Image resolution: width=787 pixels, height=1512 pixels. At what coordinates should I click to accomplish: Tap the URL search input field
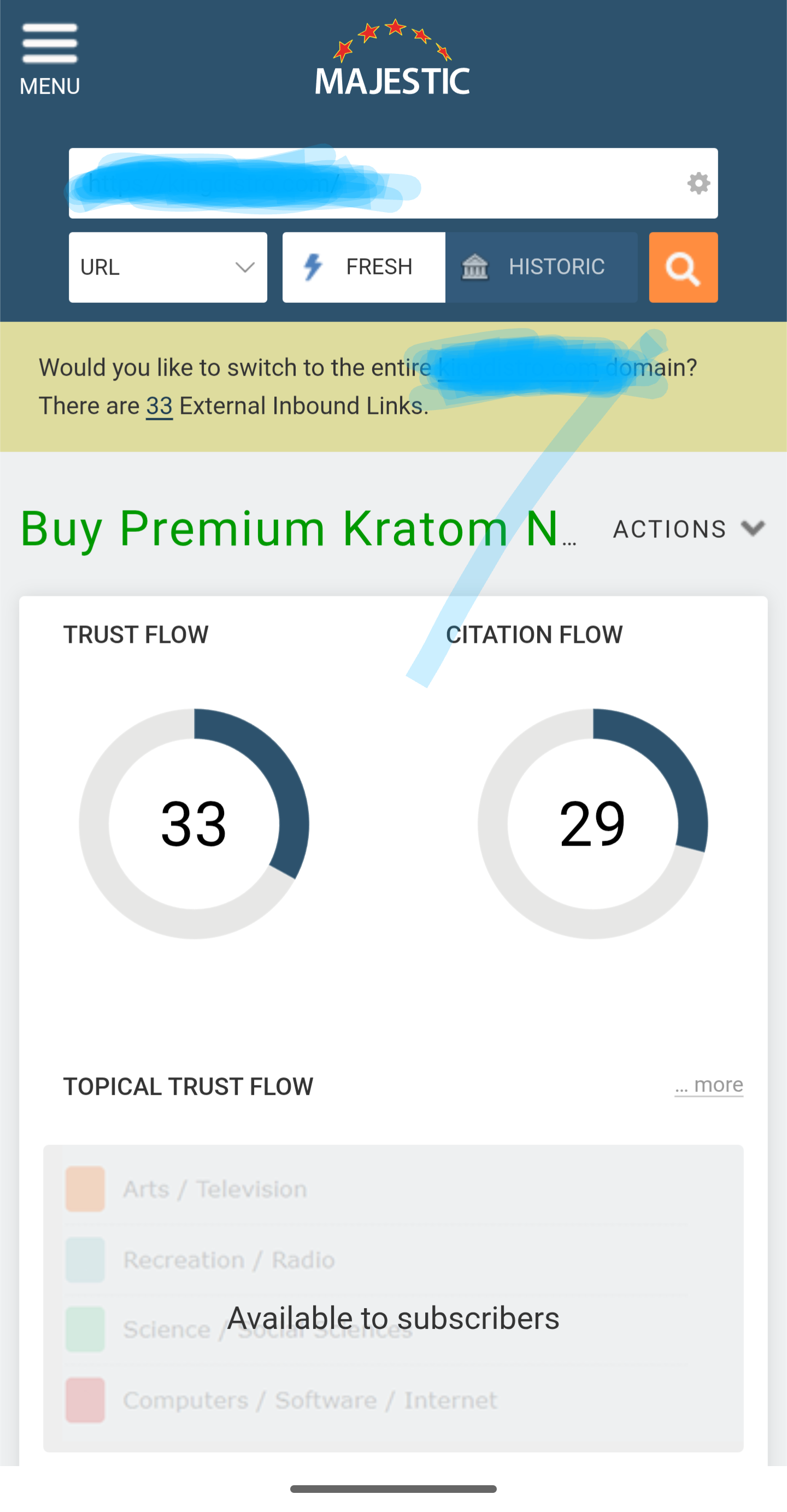point(375,183)
